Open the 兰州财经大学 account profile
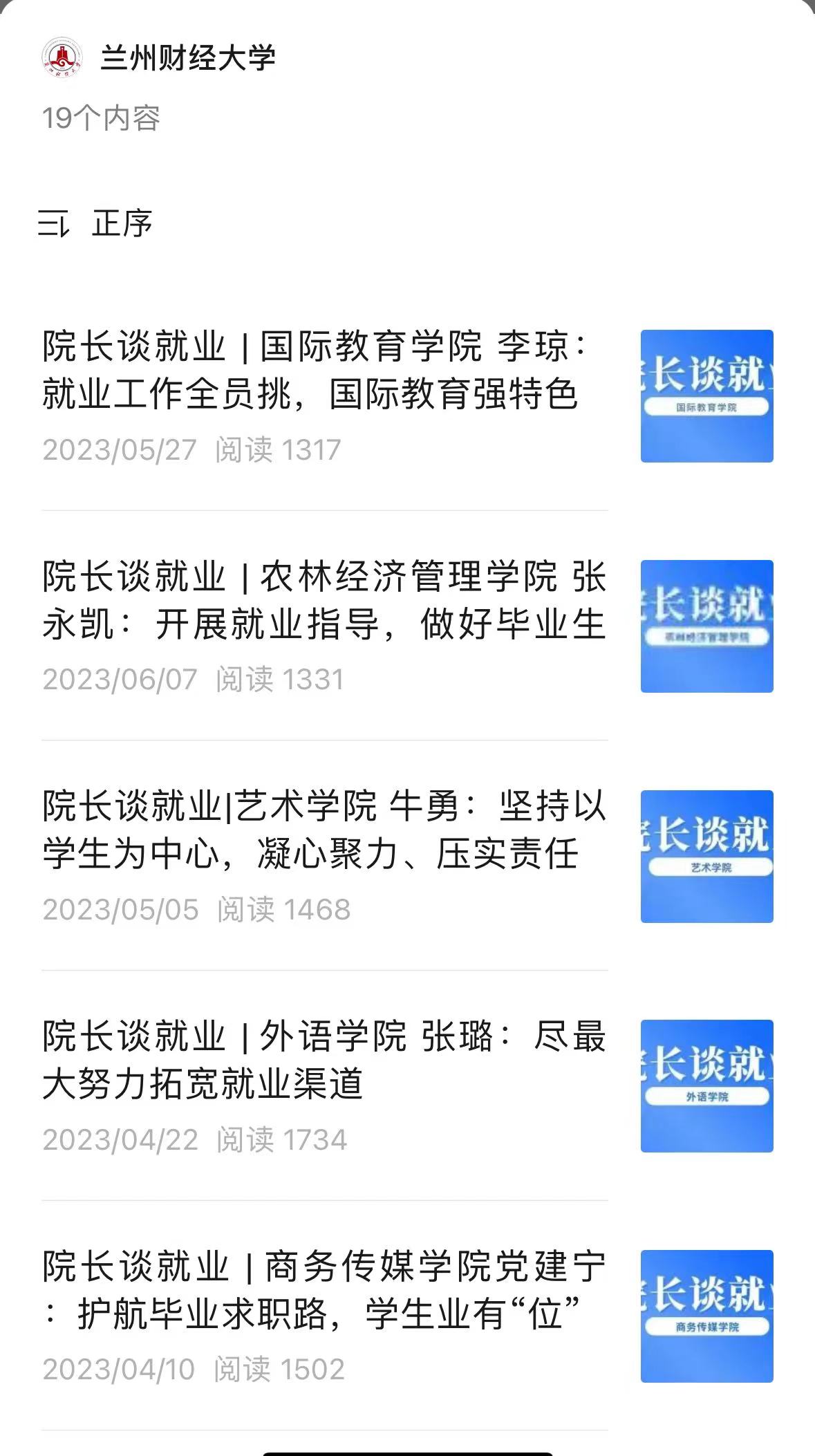The height and width of the screenshot is (1456, 815). click(x=158, y=57)
